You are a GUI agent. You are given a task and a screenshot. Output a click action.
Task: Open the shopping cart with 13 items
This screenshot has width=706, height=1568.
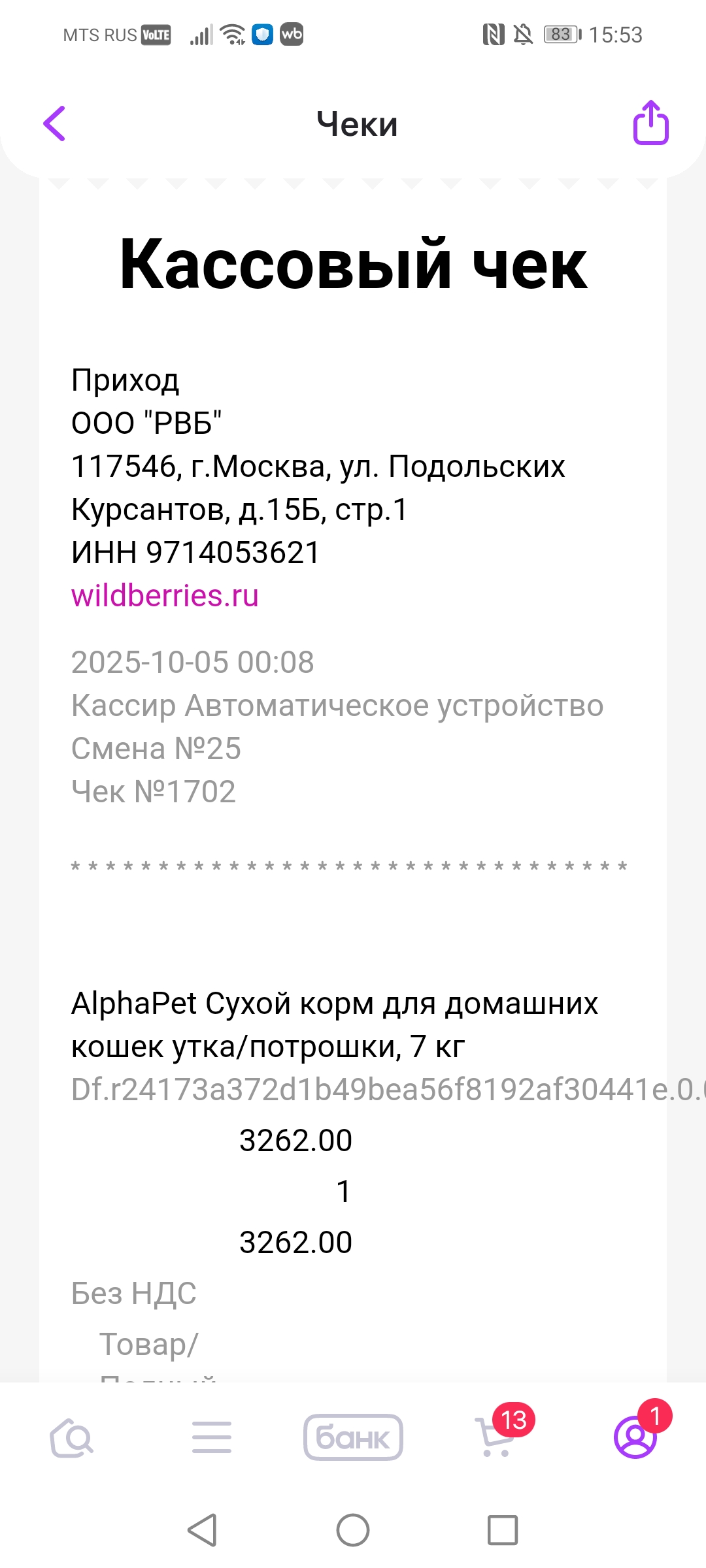496,1437
